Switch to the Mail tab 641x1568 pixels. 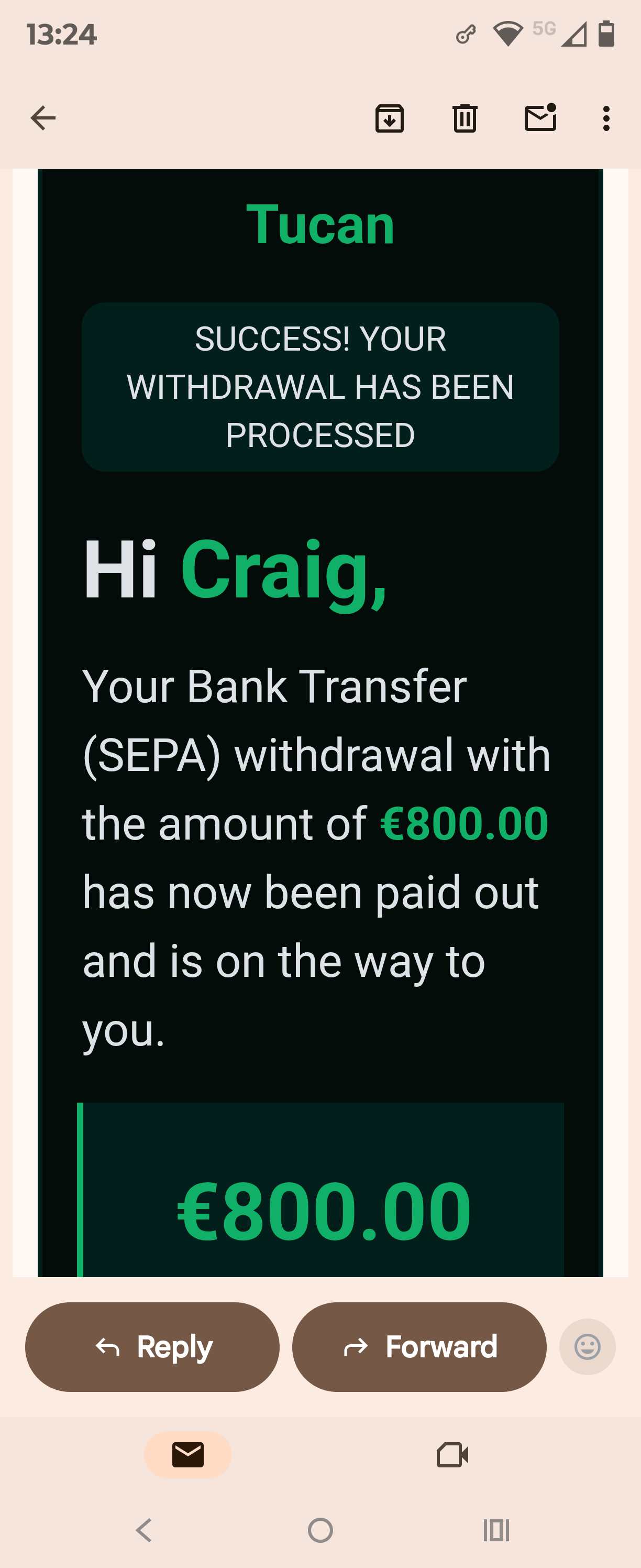188,1455
